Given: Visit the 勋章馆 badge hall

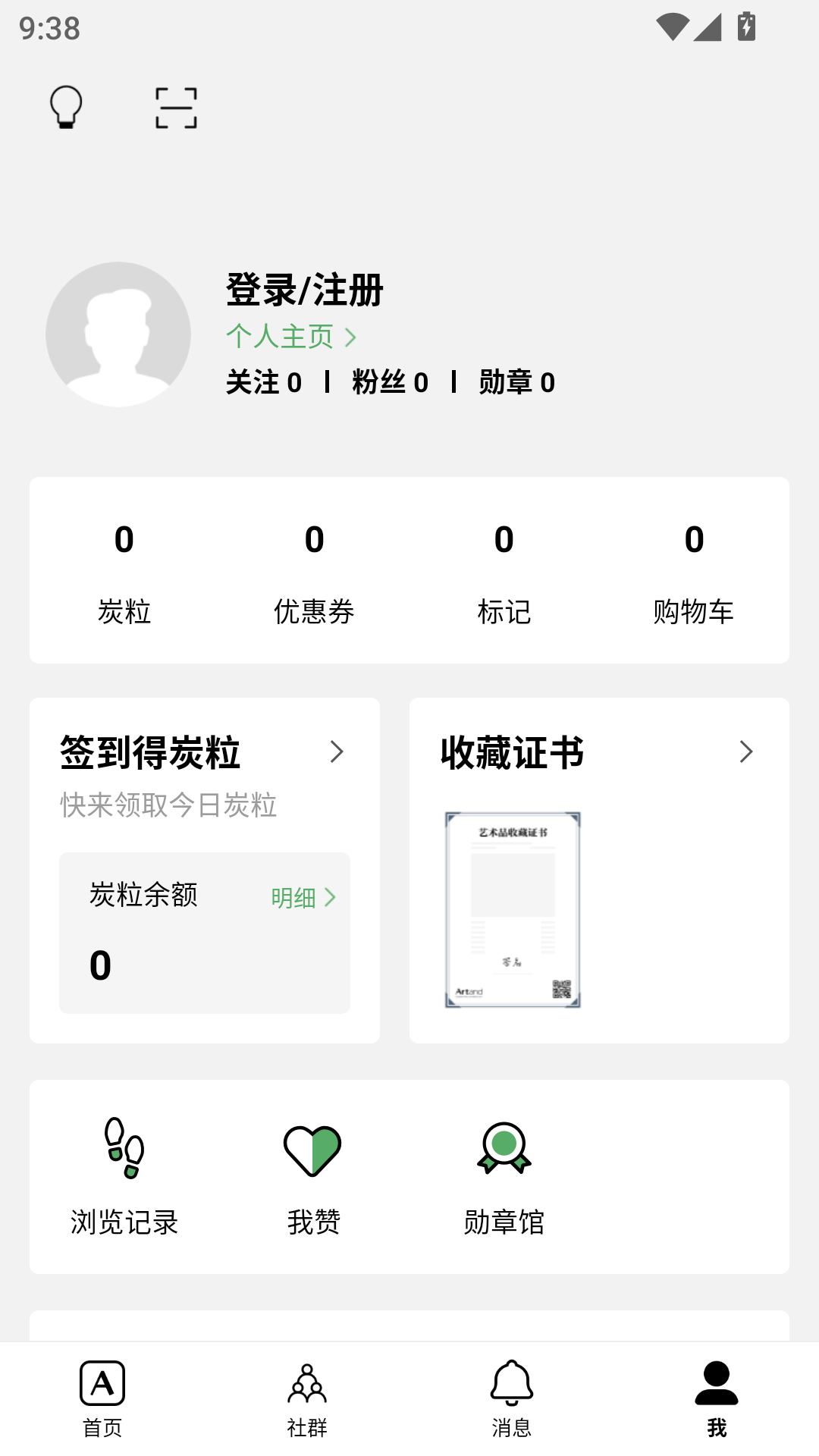Looking at the screenshot, I should pos(504,1177).
